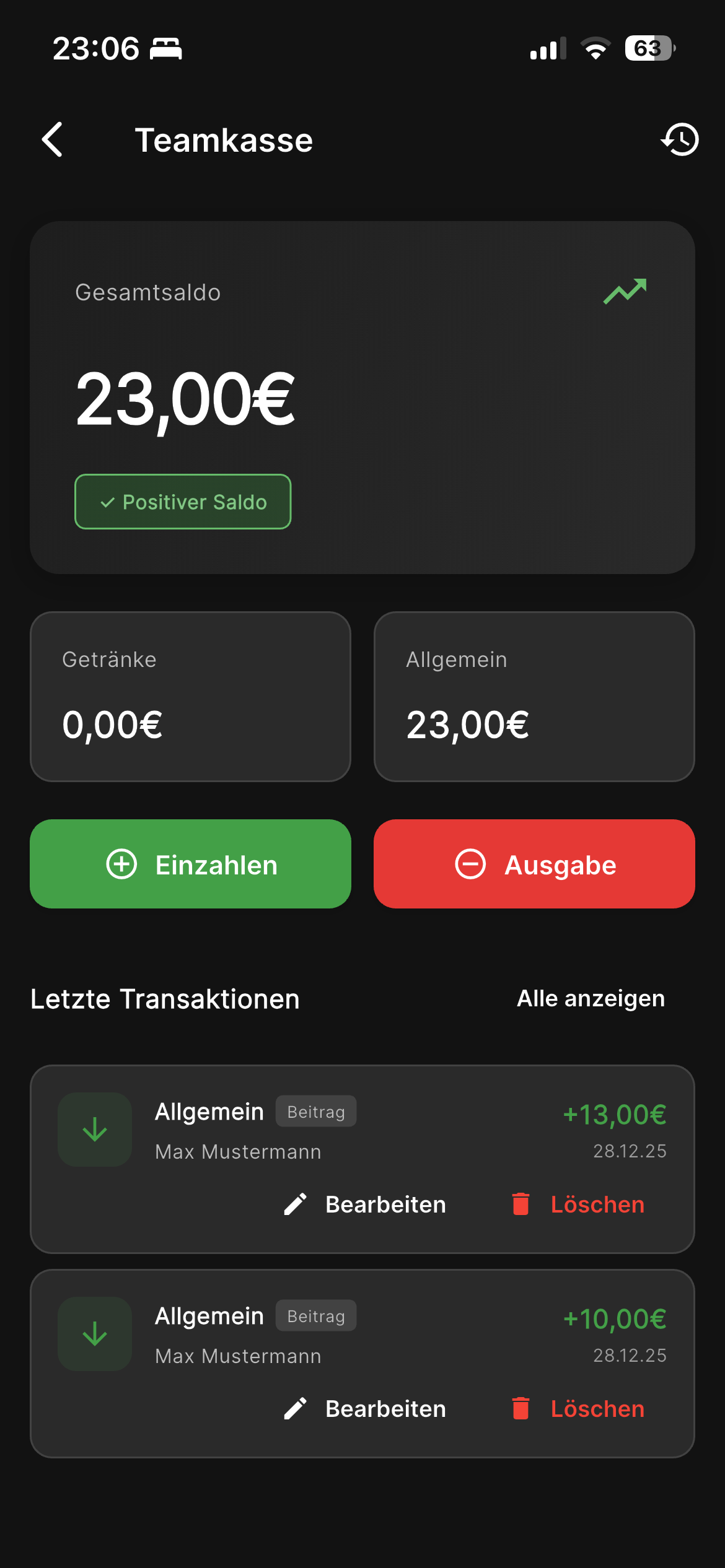The image size is (725, 1568).
Task: Tap the green Einzahlen button
Action: pos(190,864)
